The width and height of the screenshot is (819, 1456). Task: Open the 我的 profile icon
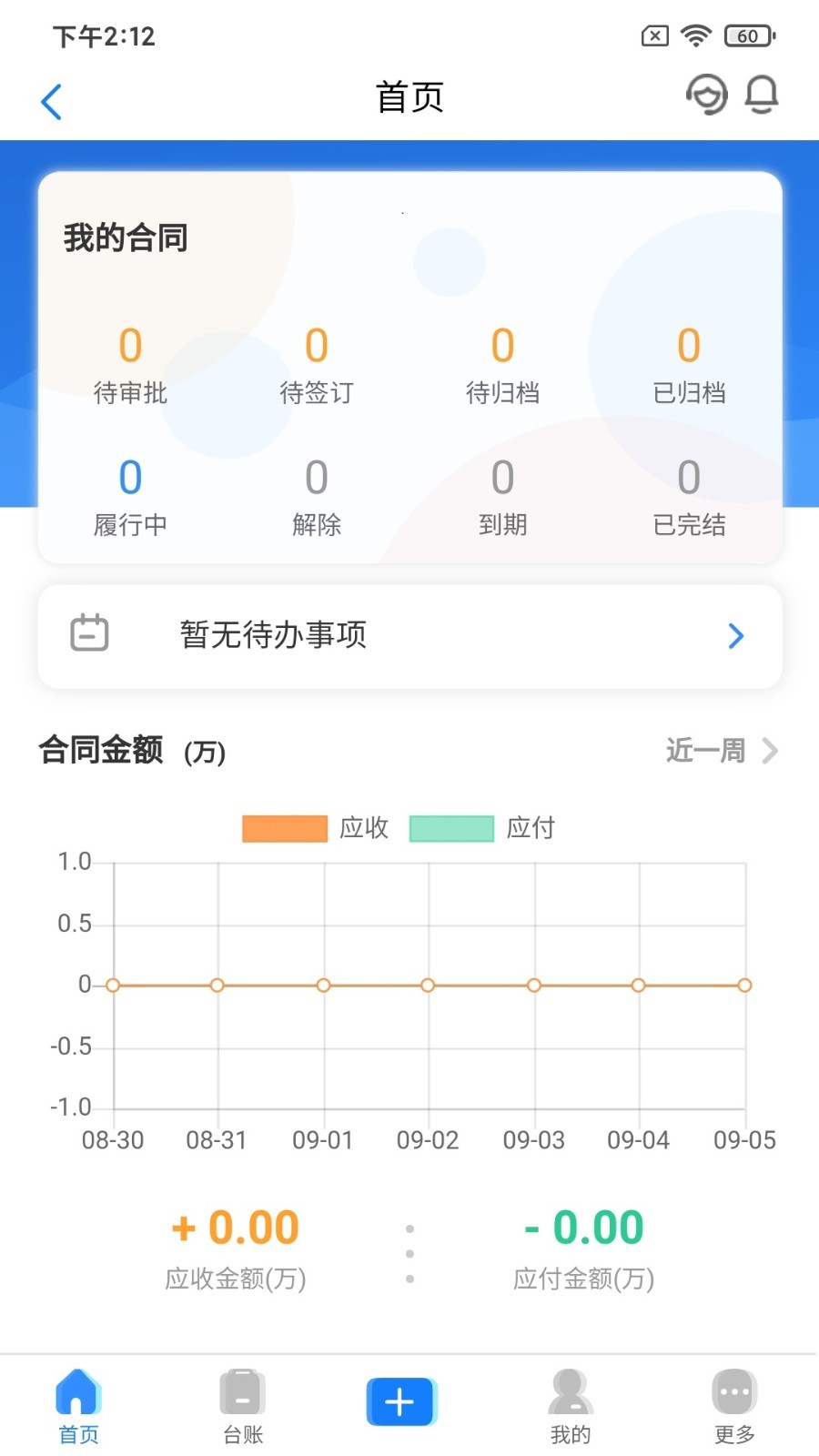coord(570,1390)
